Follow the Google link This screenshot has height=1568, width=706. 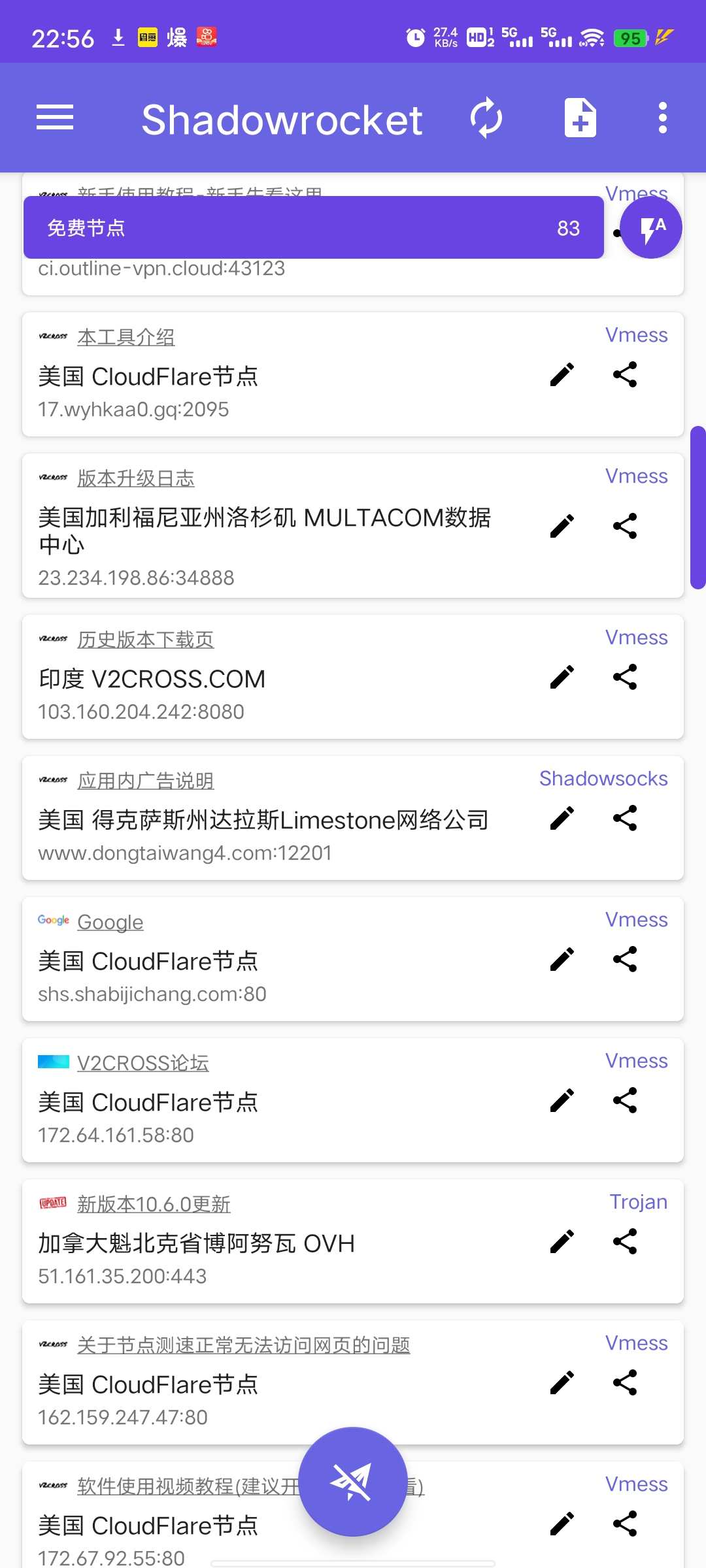[x=110, y=922]
